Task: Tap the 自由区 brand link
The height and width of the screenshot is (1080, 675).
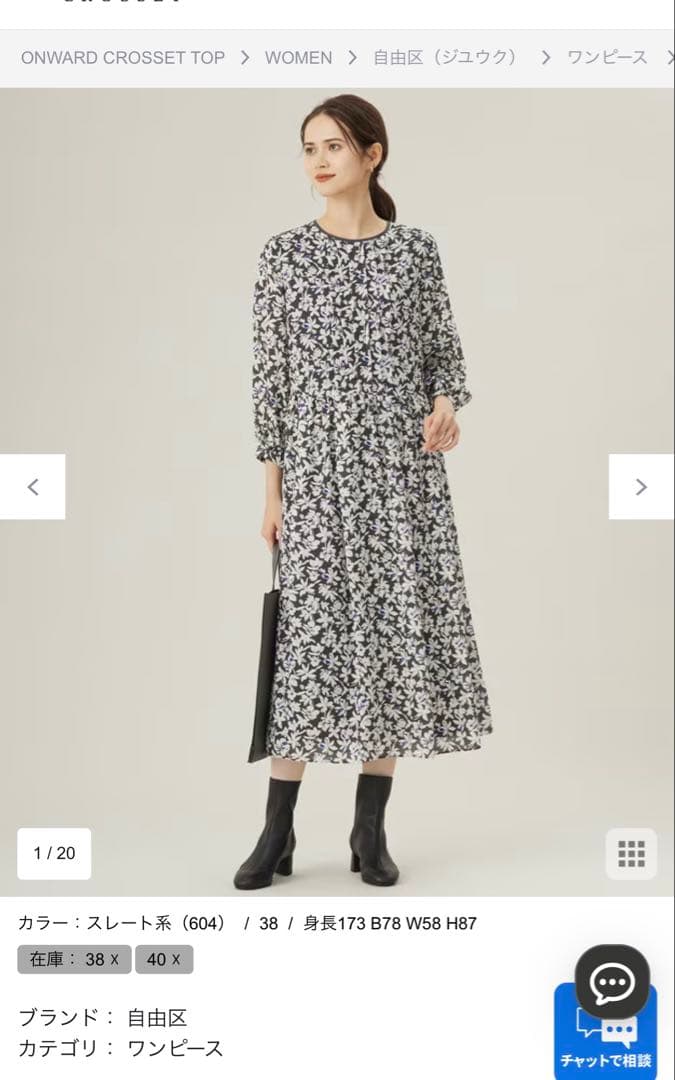Action: [157, 1018]
